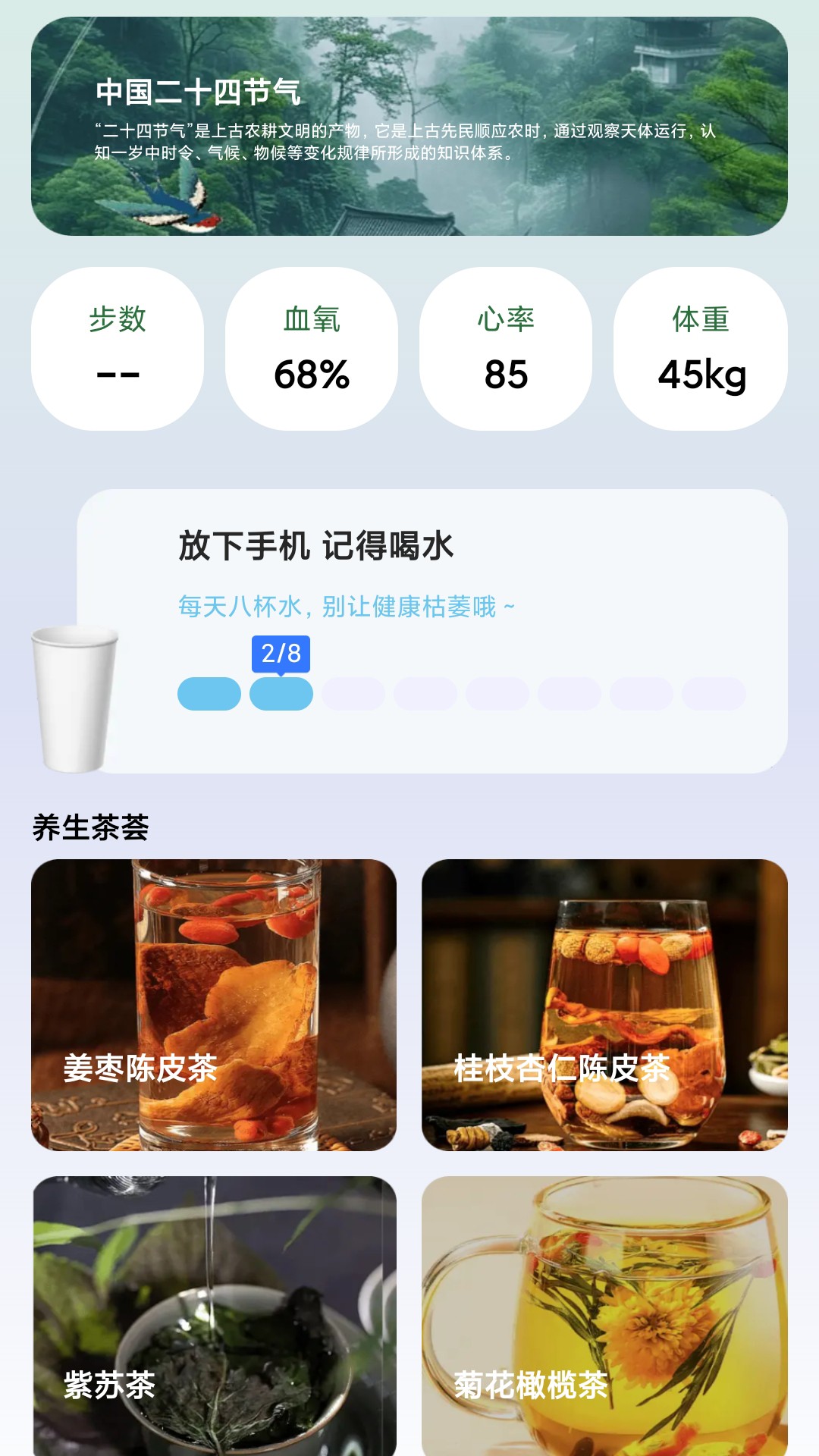
Task: Open the 紫苏茶 card
Action: (214, 1316)
